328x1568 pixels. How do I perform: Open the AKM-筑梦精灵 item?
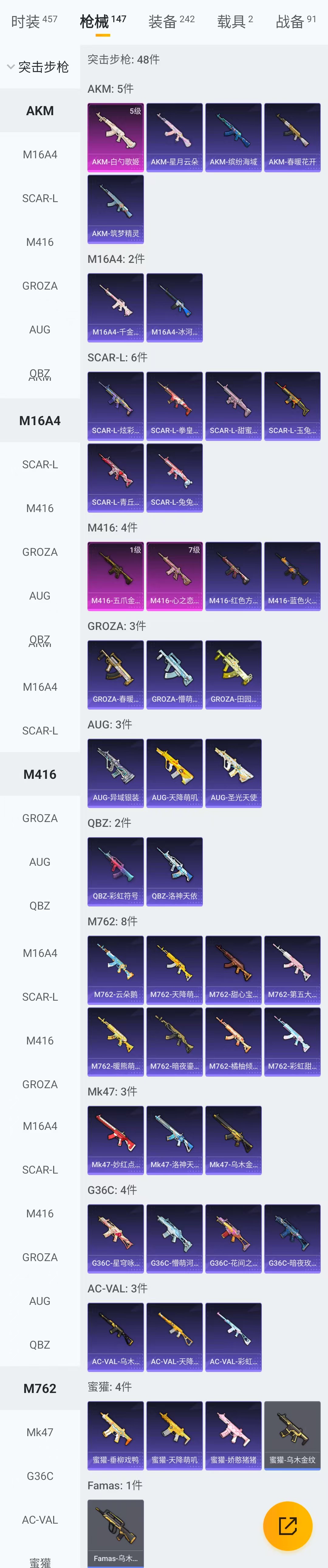click(116, 209)
